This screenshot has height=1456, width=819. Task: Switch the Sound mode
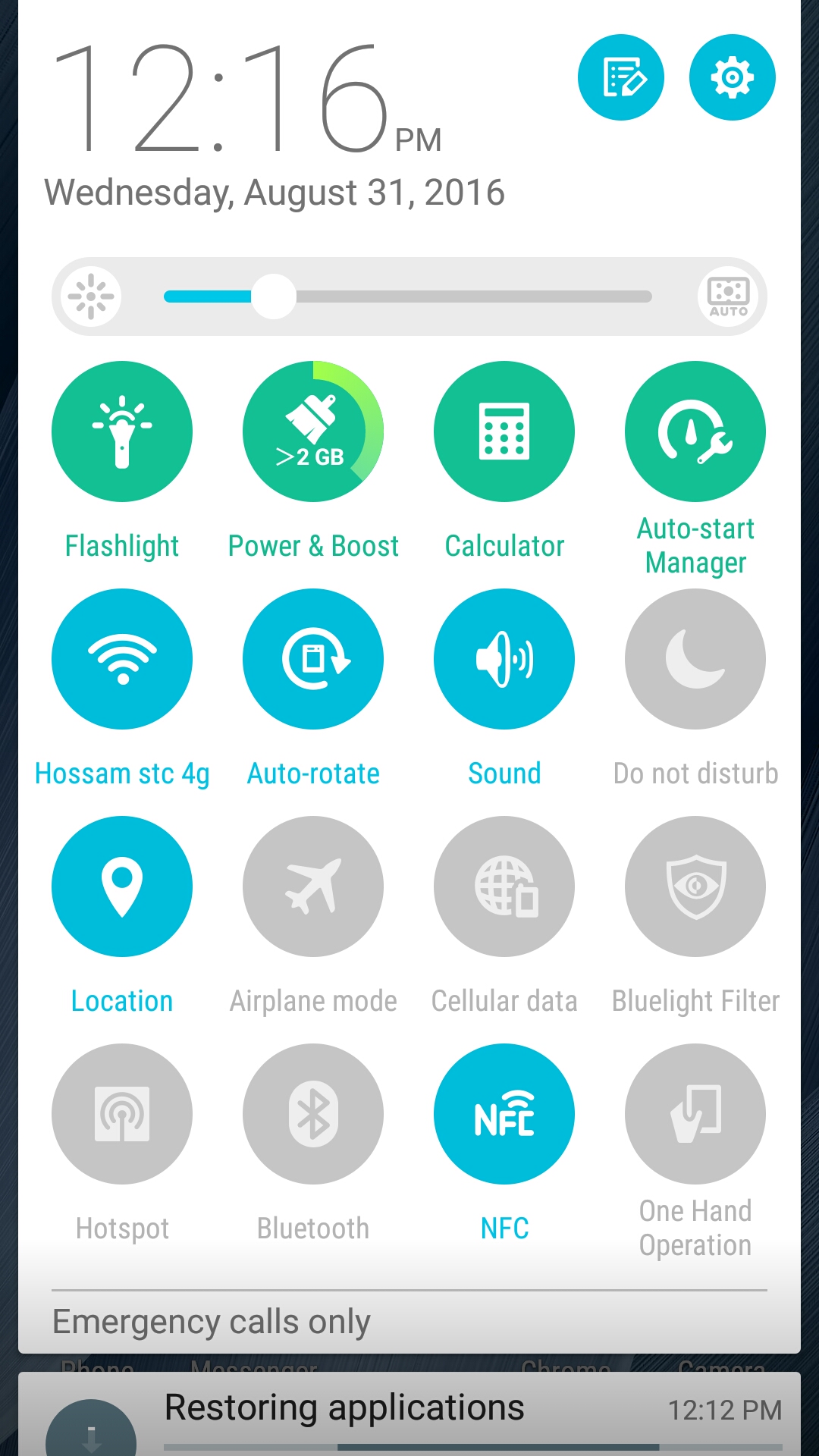point(504,659)
